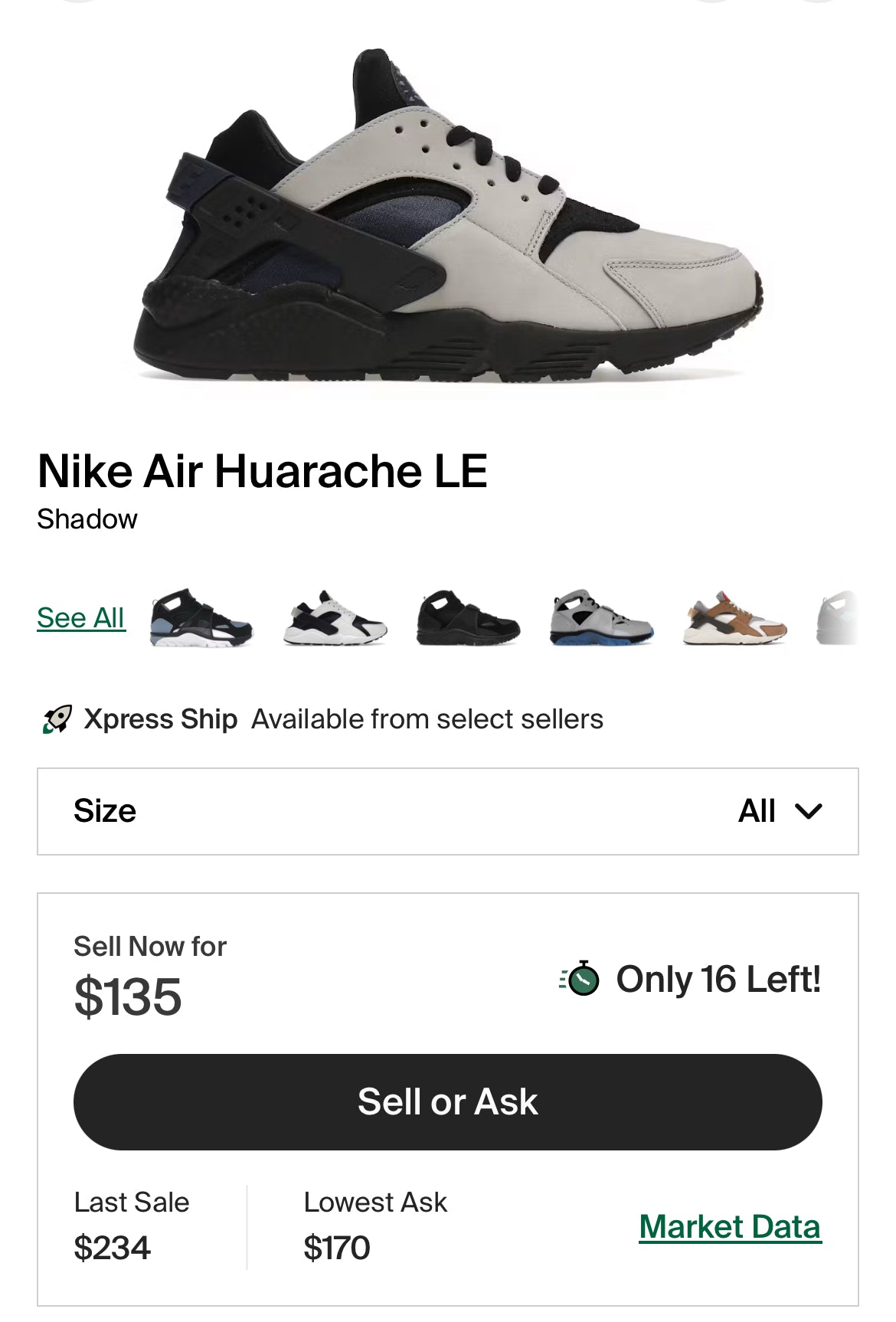Click the Nike Air Huarache LE title
The height and width of the screenshot is (1322, 896).
click(264, 473)
